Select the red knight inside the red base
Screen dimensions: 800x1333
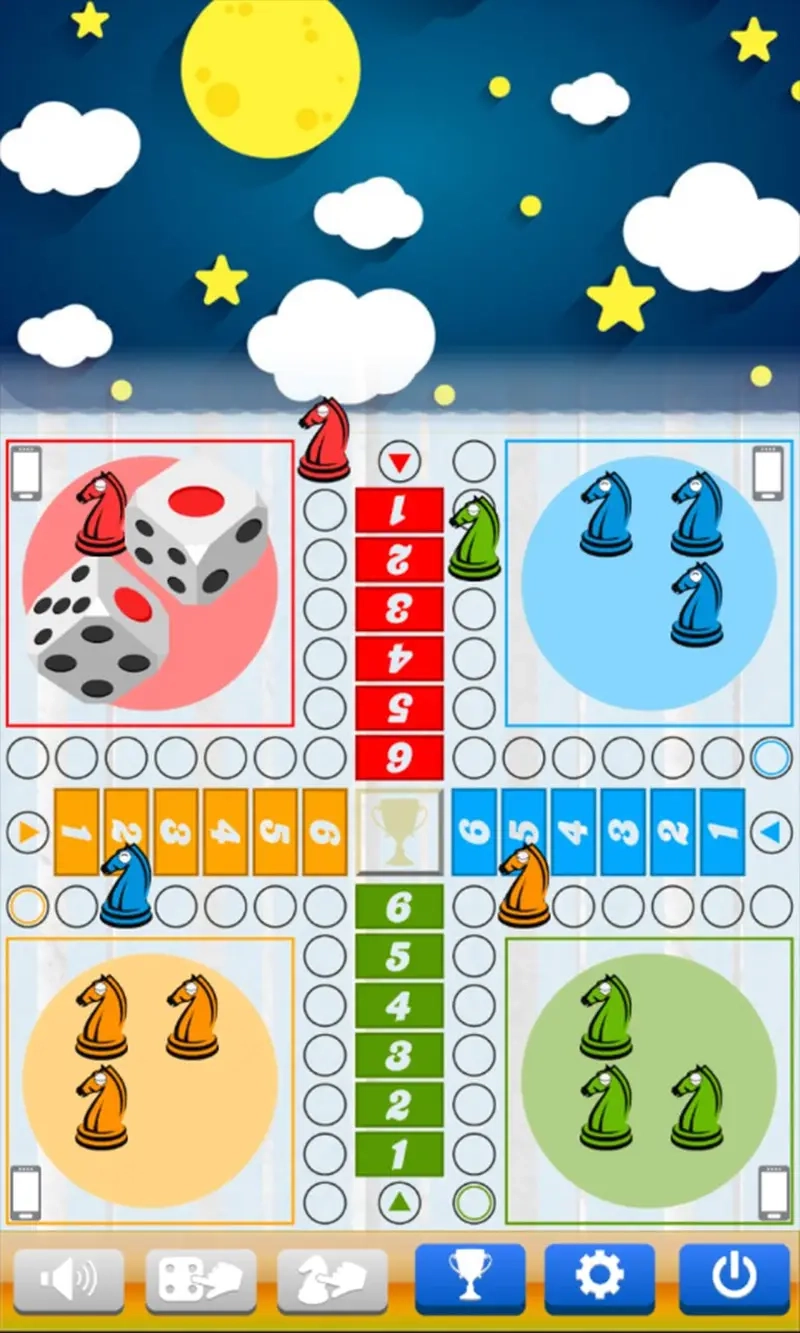click(x=100, y=513)
